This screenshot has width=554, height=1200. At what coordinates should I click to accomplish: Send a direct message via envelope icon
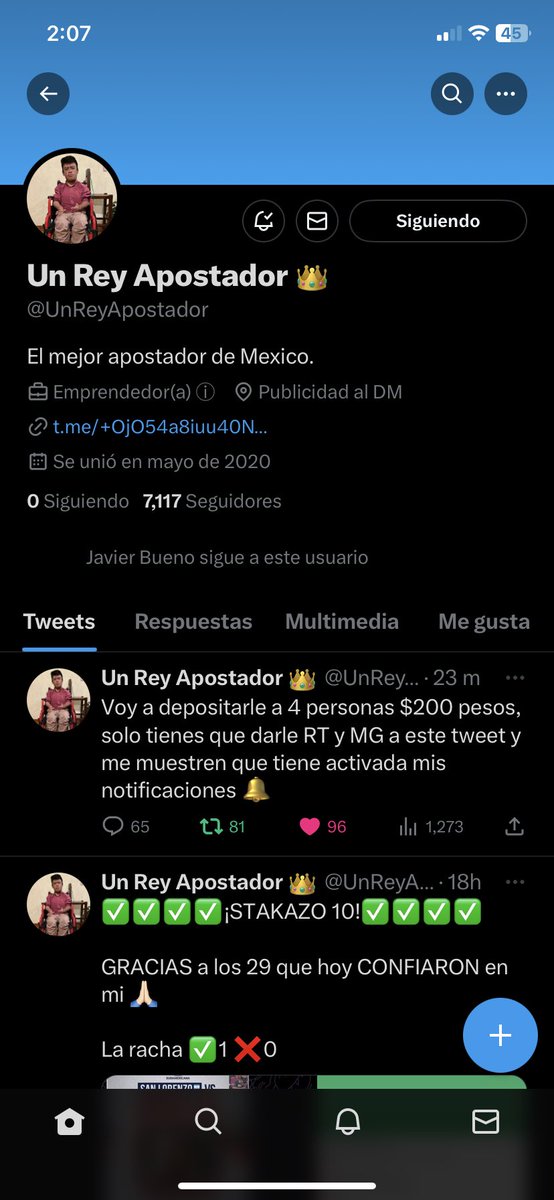coord(317,221)
